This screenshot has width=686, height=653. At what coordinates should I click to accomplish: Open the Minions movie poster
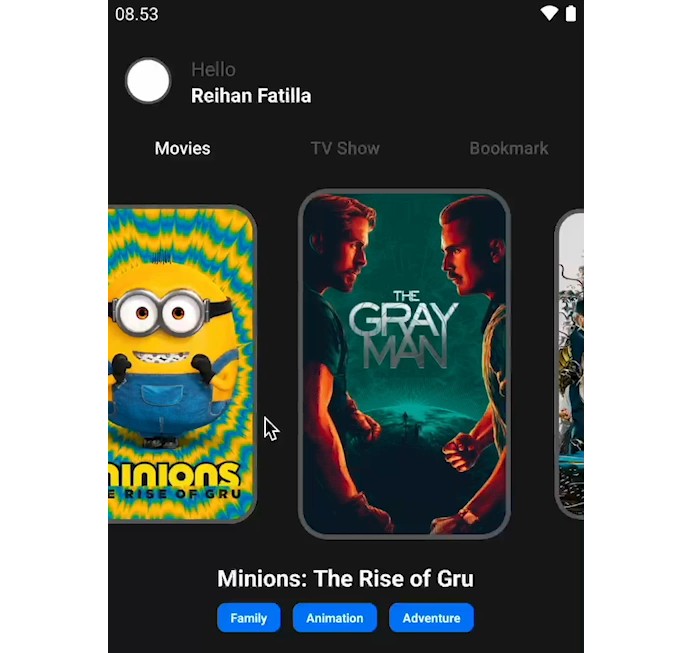(182, 363)
